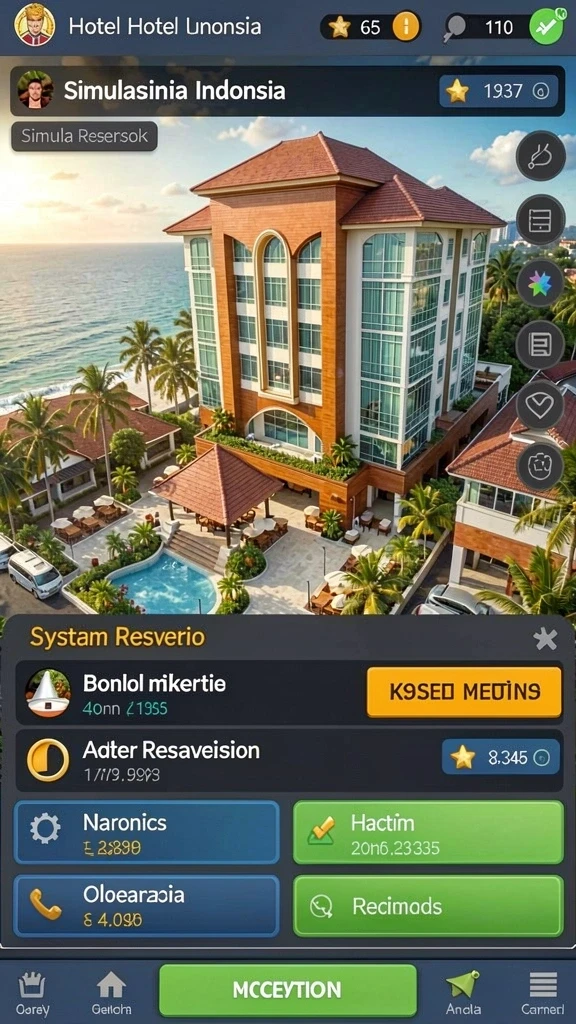Go to the Gerioha home tab
Viewport: 576px width, 1024px height.
tap(111, 993)
